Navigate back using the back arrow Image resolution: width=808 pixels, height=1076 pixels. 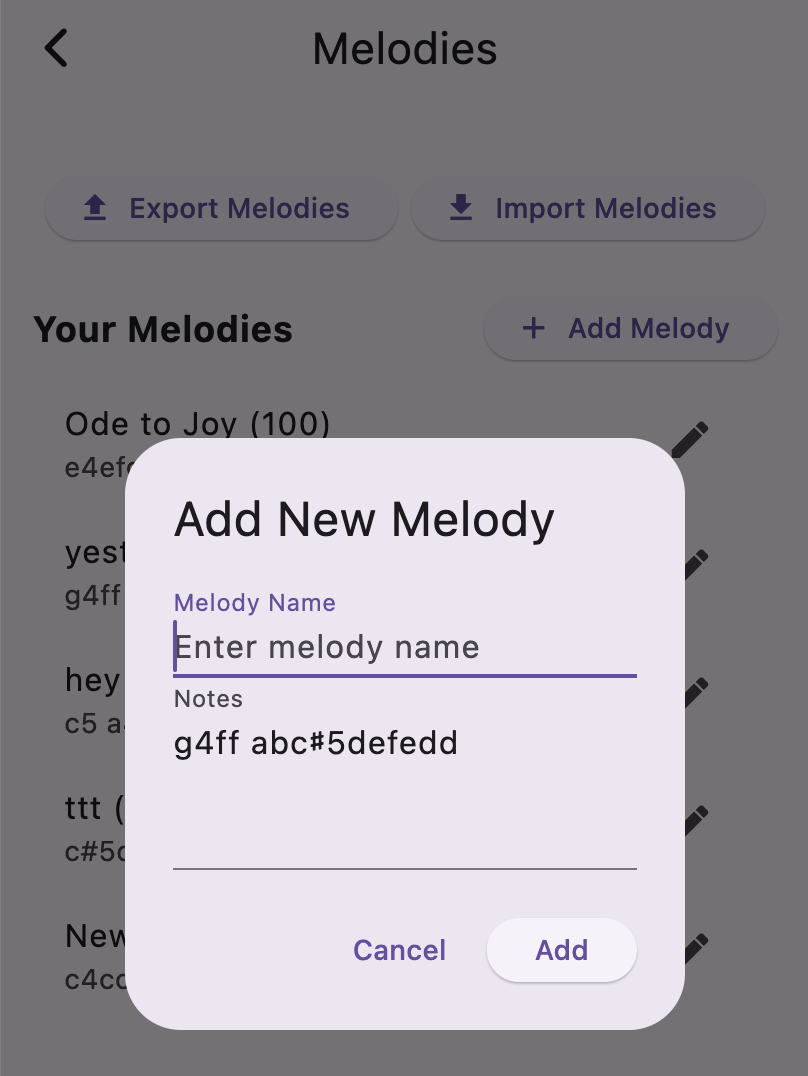pos(55,47)
